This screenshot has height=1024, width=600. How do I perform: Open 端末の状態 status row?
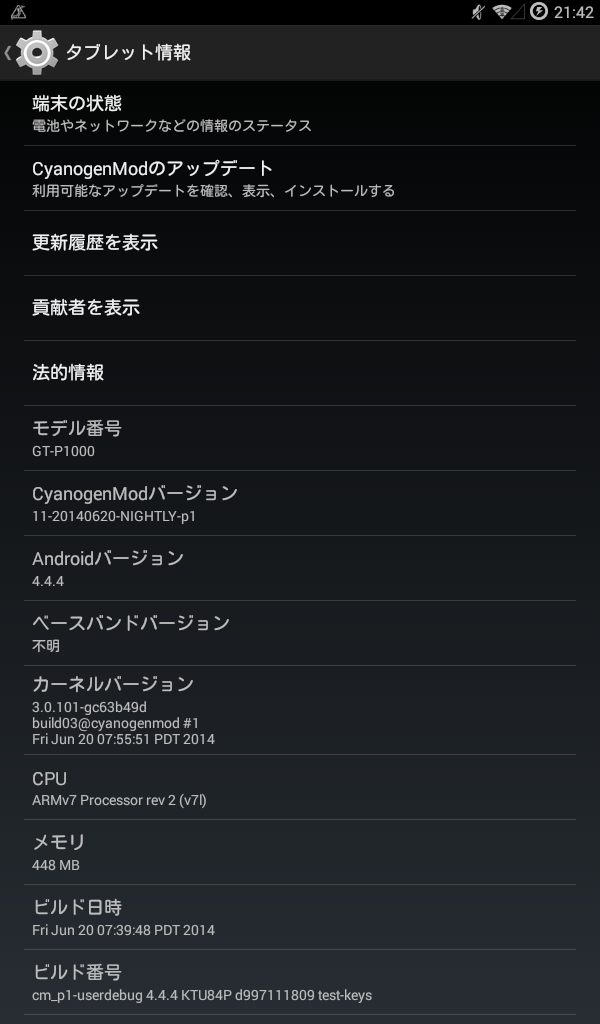pyautogui.click(x=300, y=113)
